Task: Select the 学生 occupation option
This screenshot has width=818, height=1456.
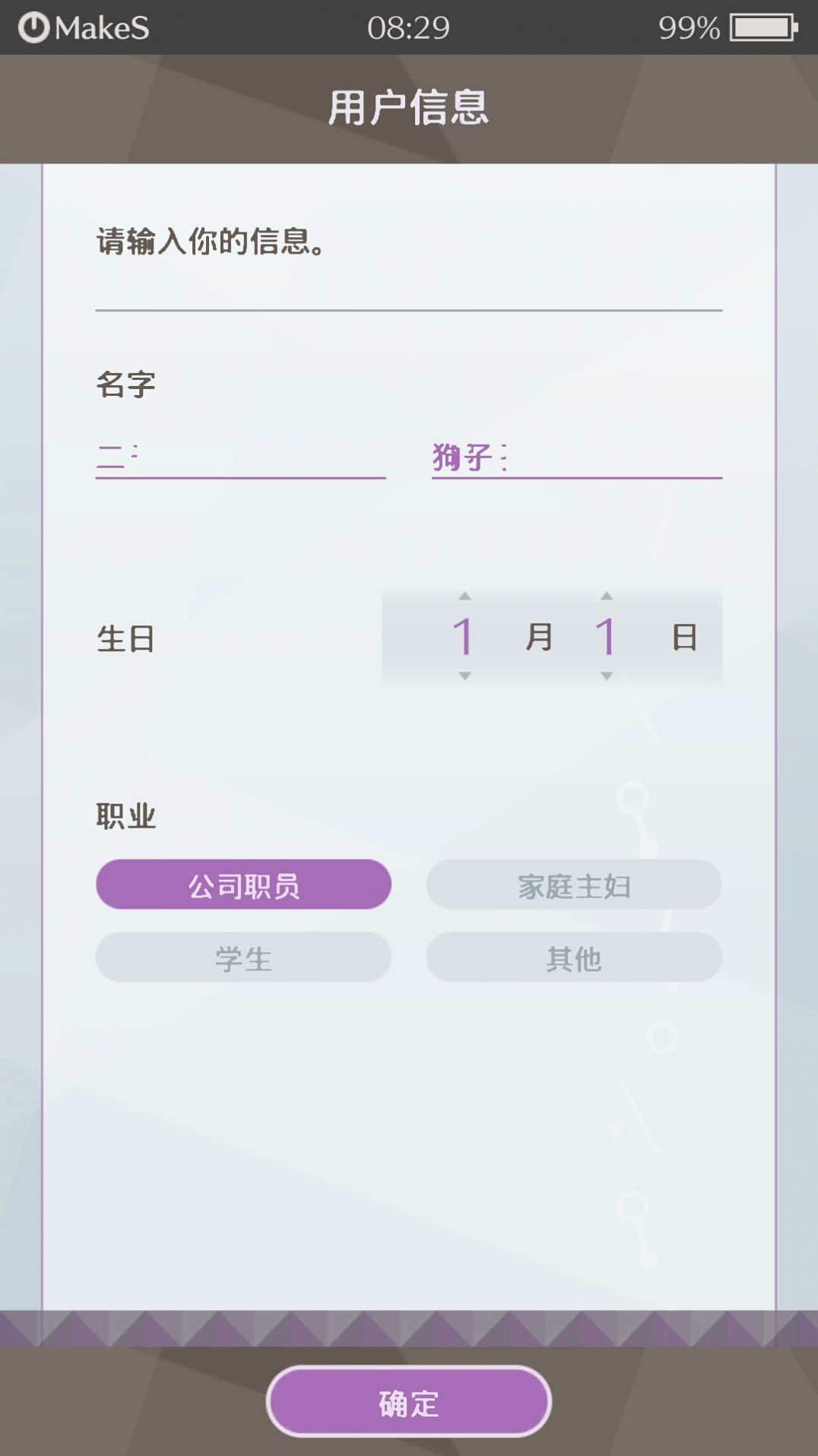Action: (x=243, y=958)
